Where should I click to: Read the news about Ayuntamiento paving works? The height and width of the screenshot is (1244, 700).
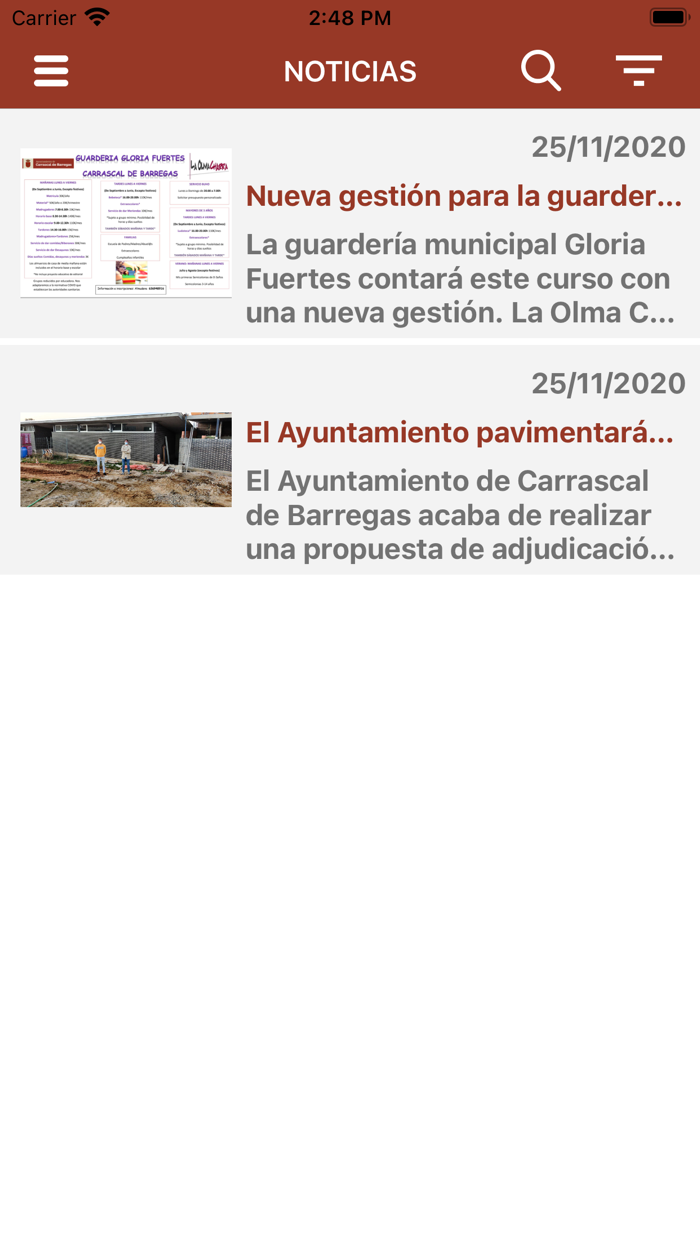click(x=460, y=432)
